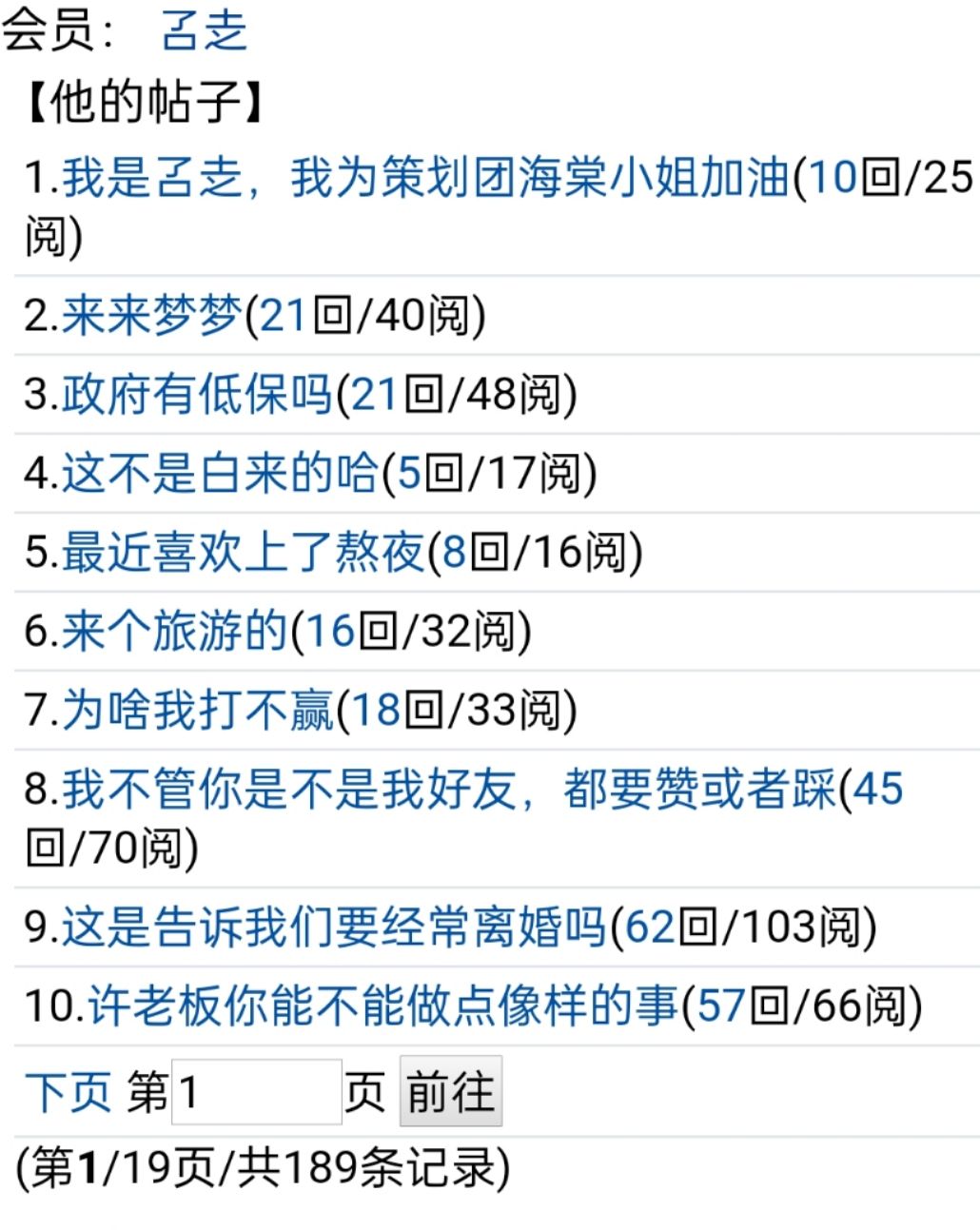Open the post 最近喜欢上了熬夜
Viewport: 980px width, 1230px height.
(243, 552)
